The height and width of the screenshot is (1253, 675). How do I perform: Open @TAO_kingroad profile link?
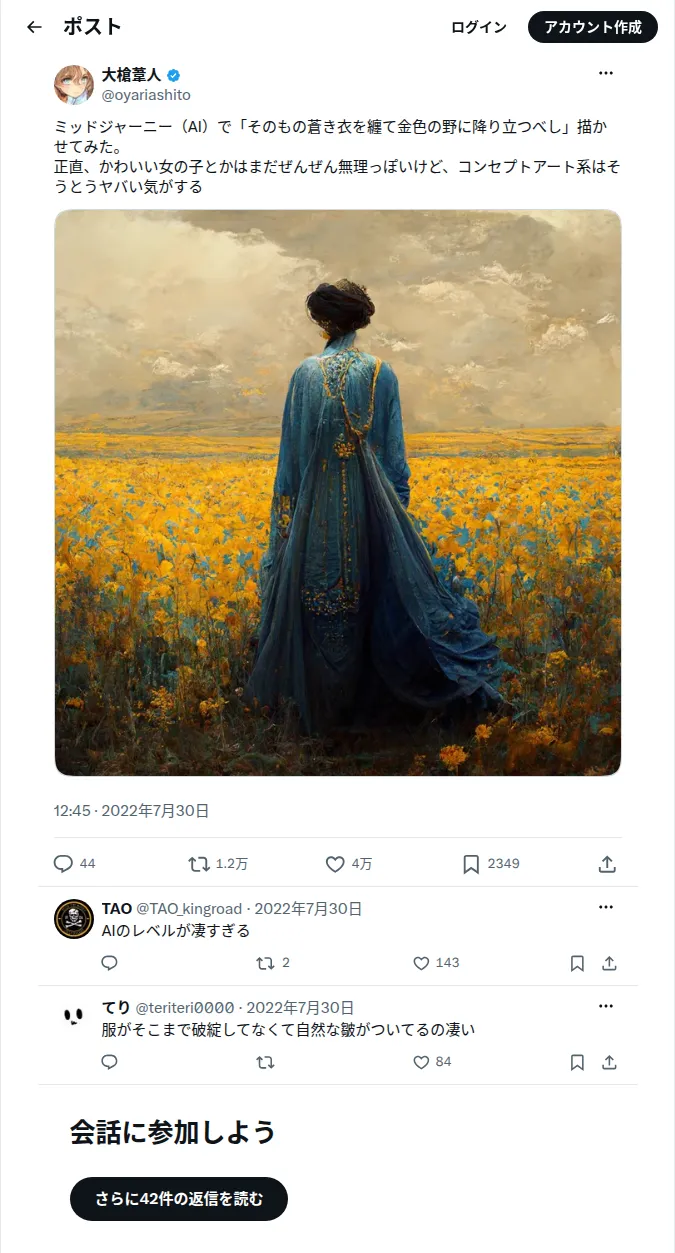(189, 909)
